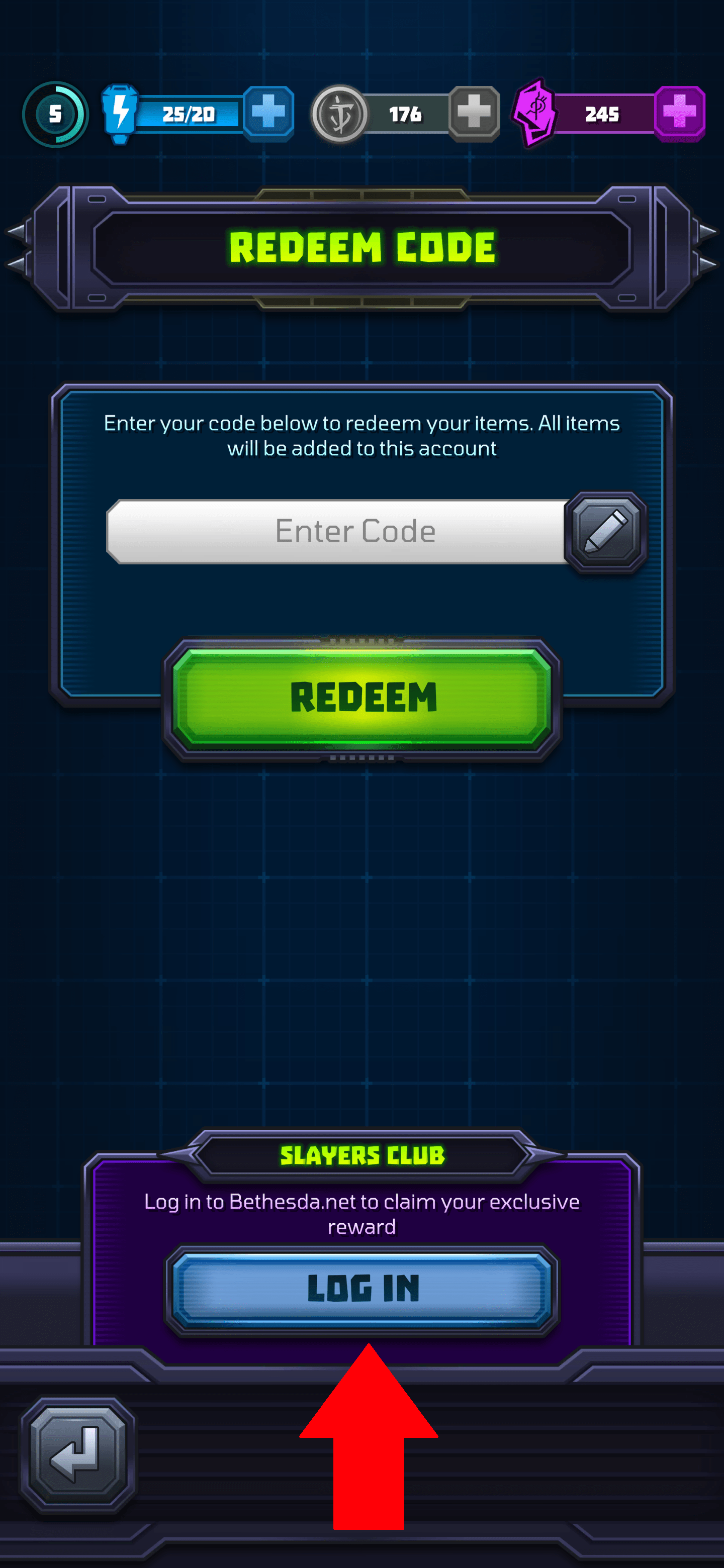Open the player level 5 badge

click(x=55, y=114)
